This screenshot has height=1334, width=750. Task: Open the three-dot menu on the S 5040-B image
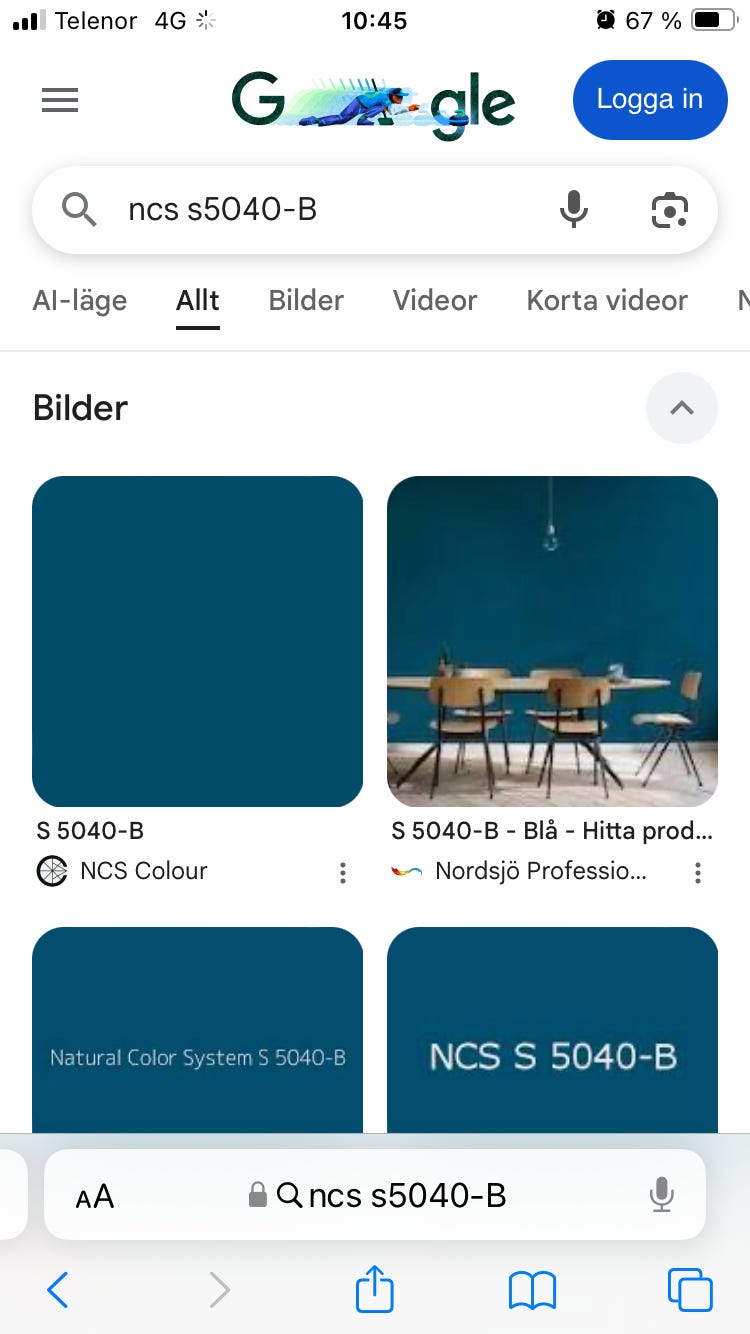click(x=343, y=873)
